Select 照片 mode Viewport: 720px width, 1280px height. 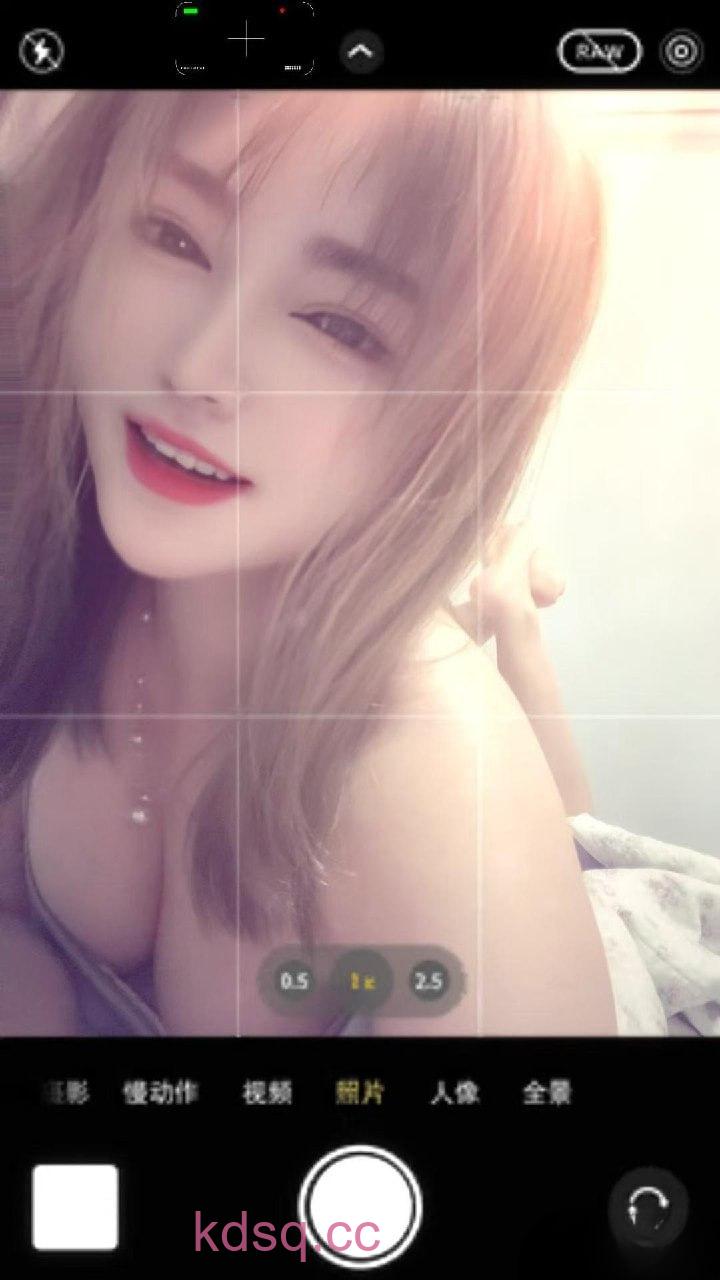click(x=359, y=1092)
